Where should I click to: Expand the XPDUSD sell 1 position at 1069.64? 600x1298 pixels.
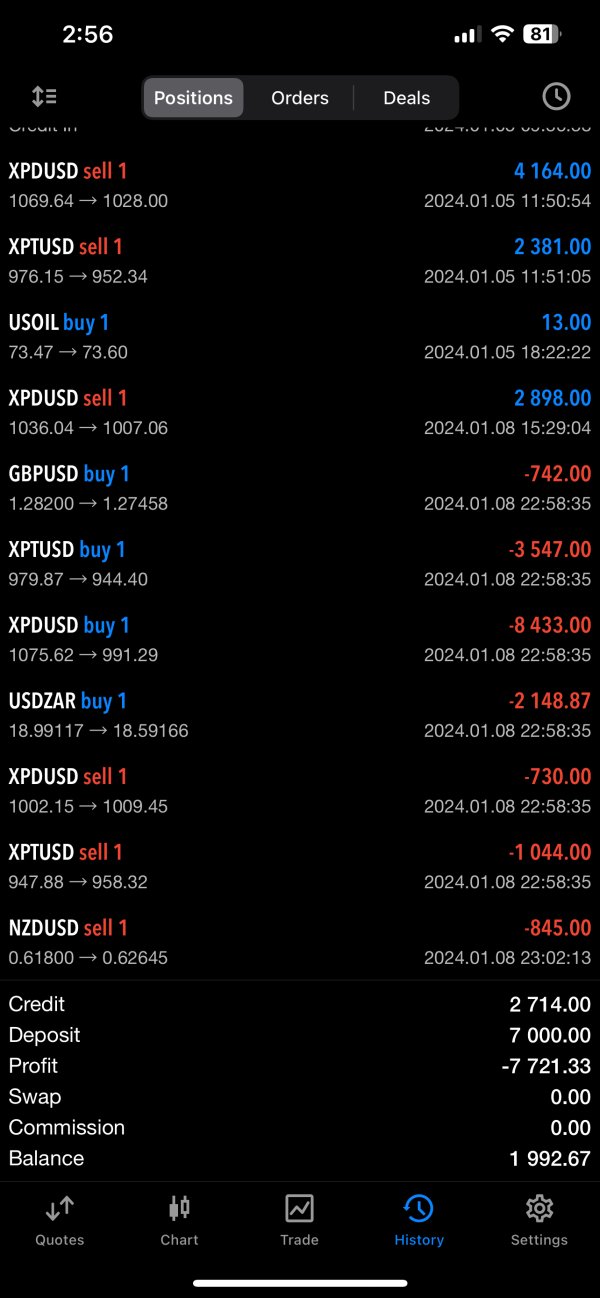300,185
